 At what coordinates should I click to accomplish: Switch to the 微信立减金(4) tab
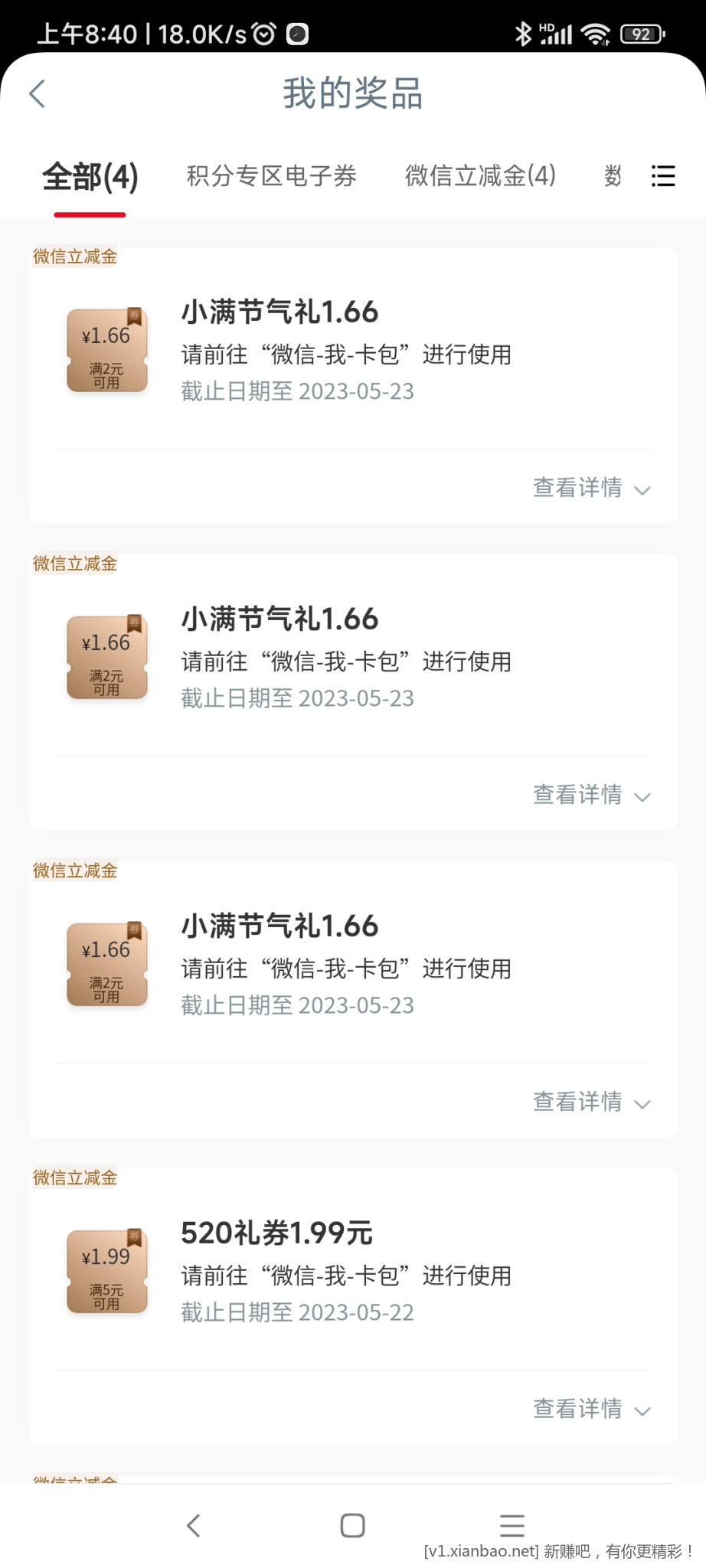pyautogui.click(x=480, y=176)
